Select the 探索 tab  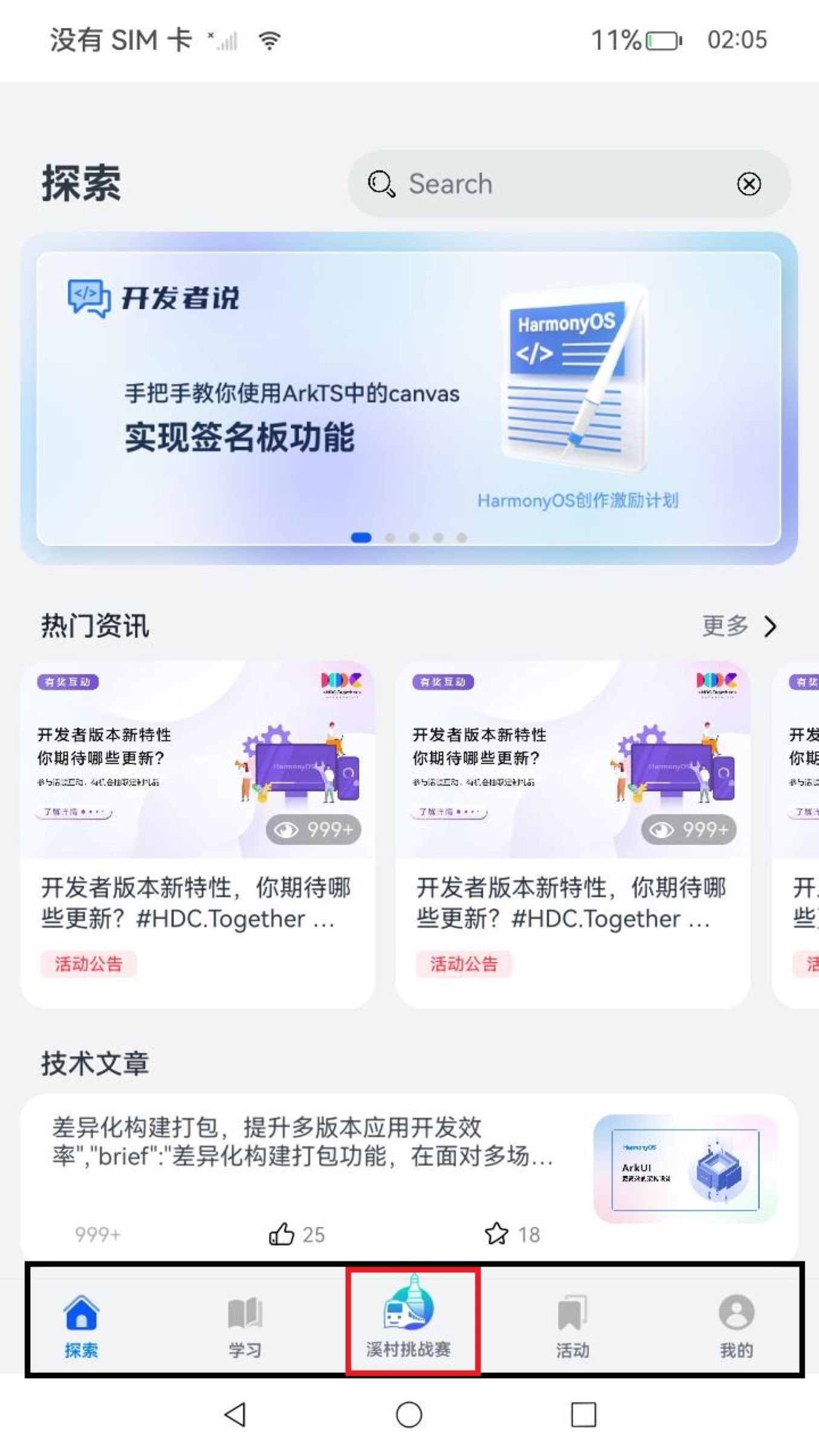click(82, 1325)
